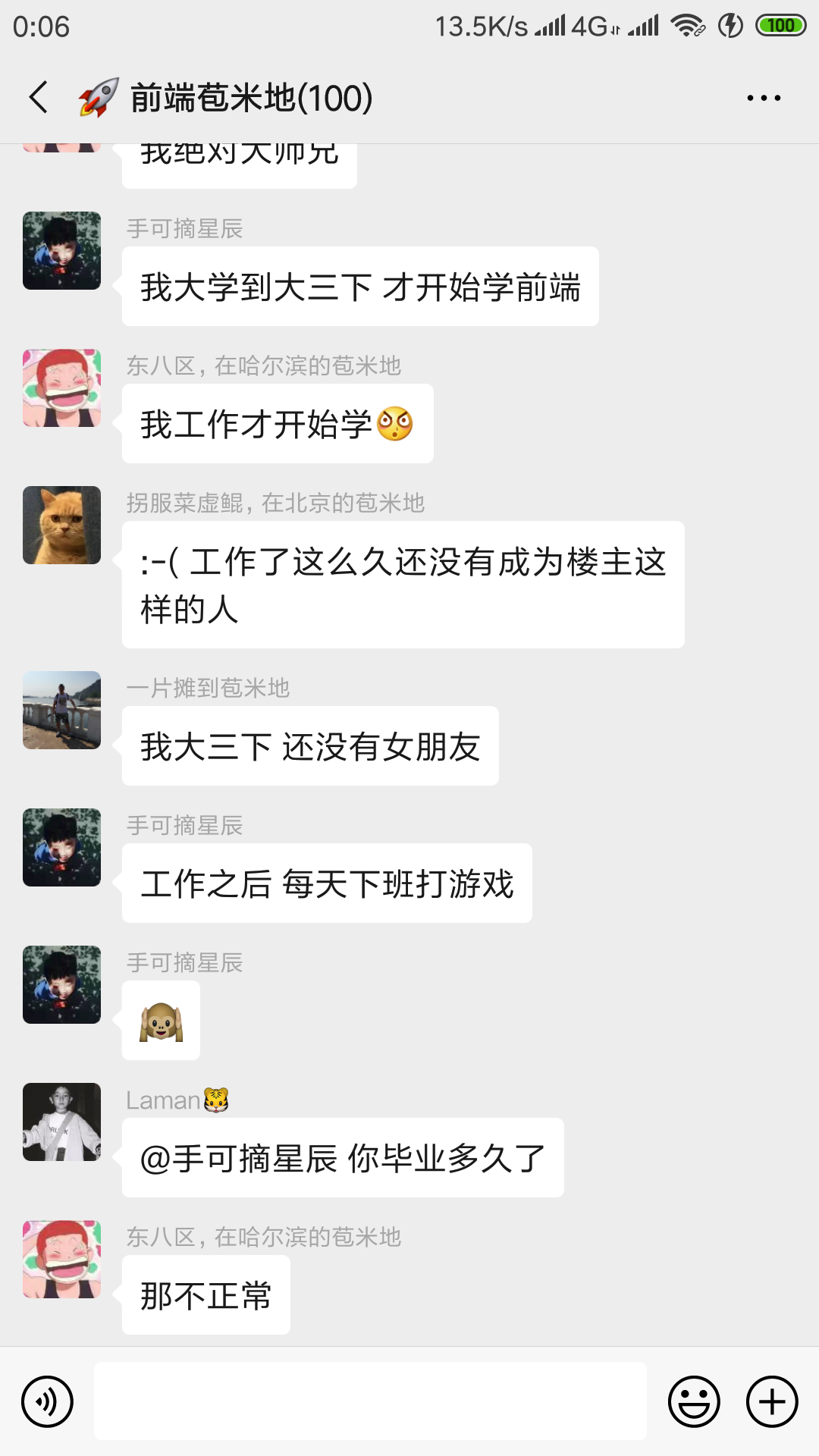Open the avatar of 一片摊到苞米地

pos(61,710)
